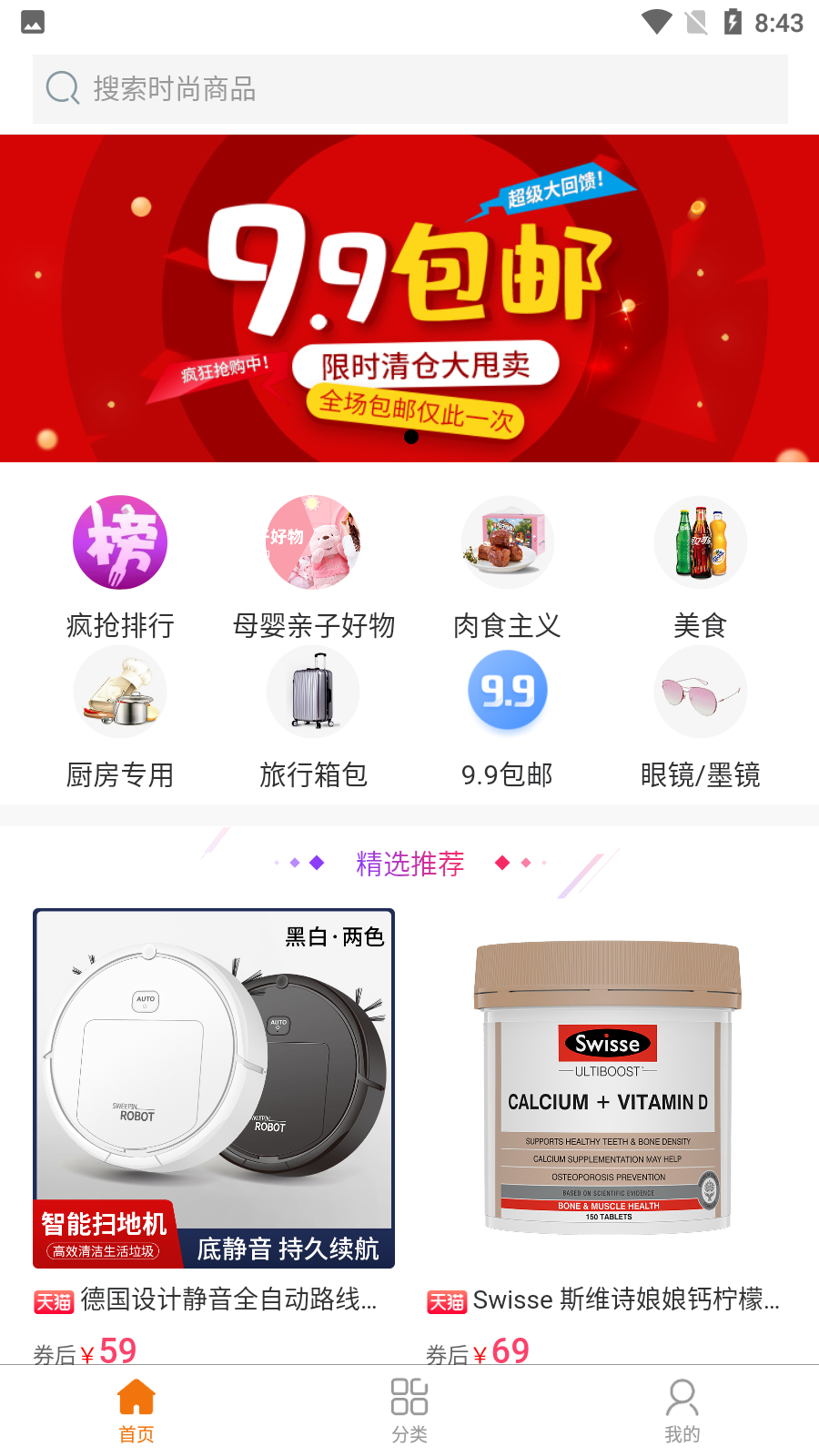Select the carousel indicator dot under banner
The width and height of the screenshot is (819, 1456).
coord(411,437)
